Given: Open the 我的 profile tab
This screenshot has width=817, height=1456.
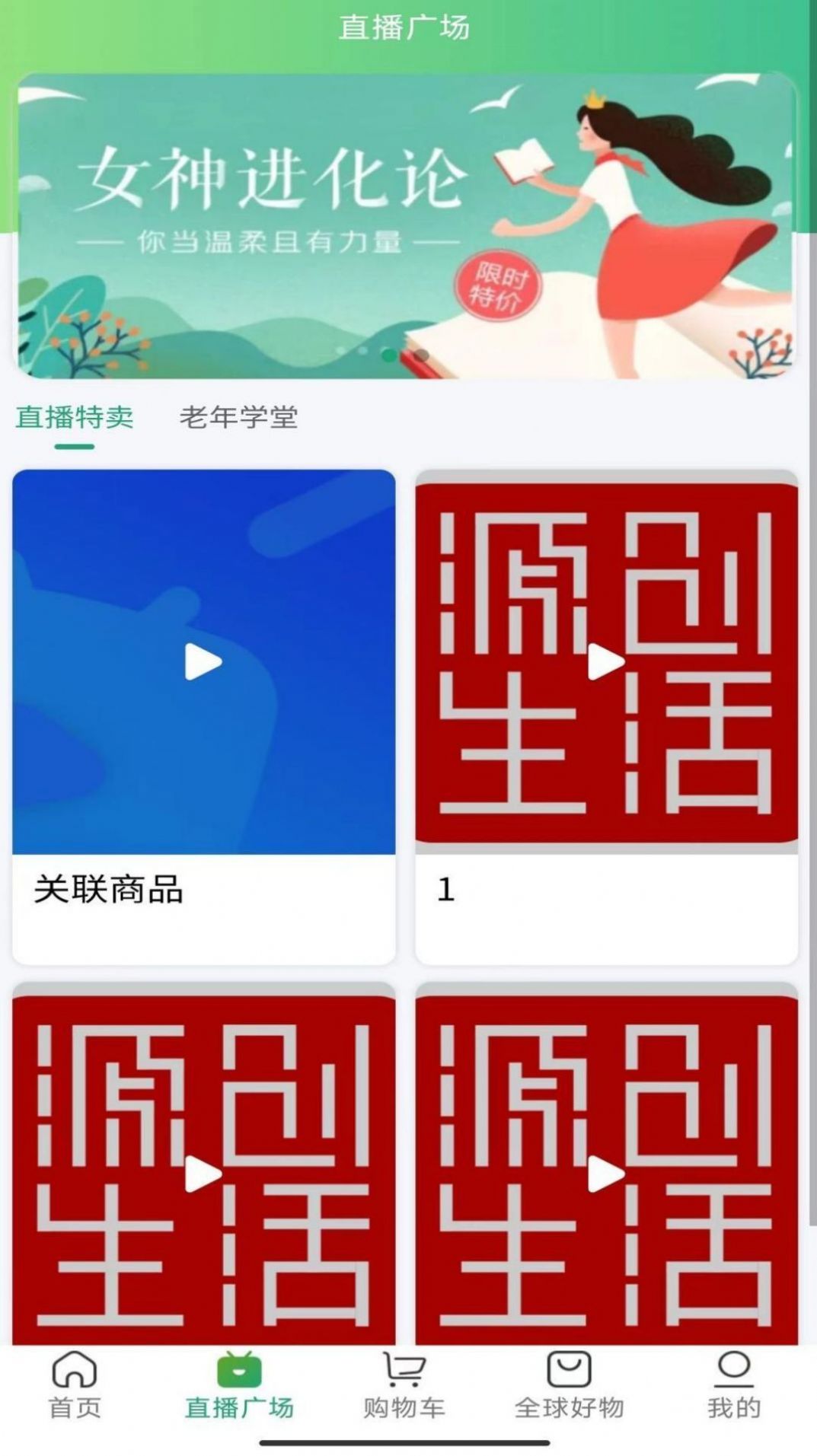Looking at the screenshot, I should [733, 1385].
